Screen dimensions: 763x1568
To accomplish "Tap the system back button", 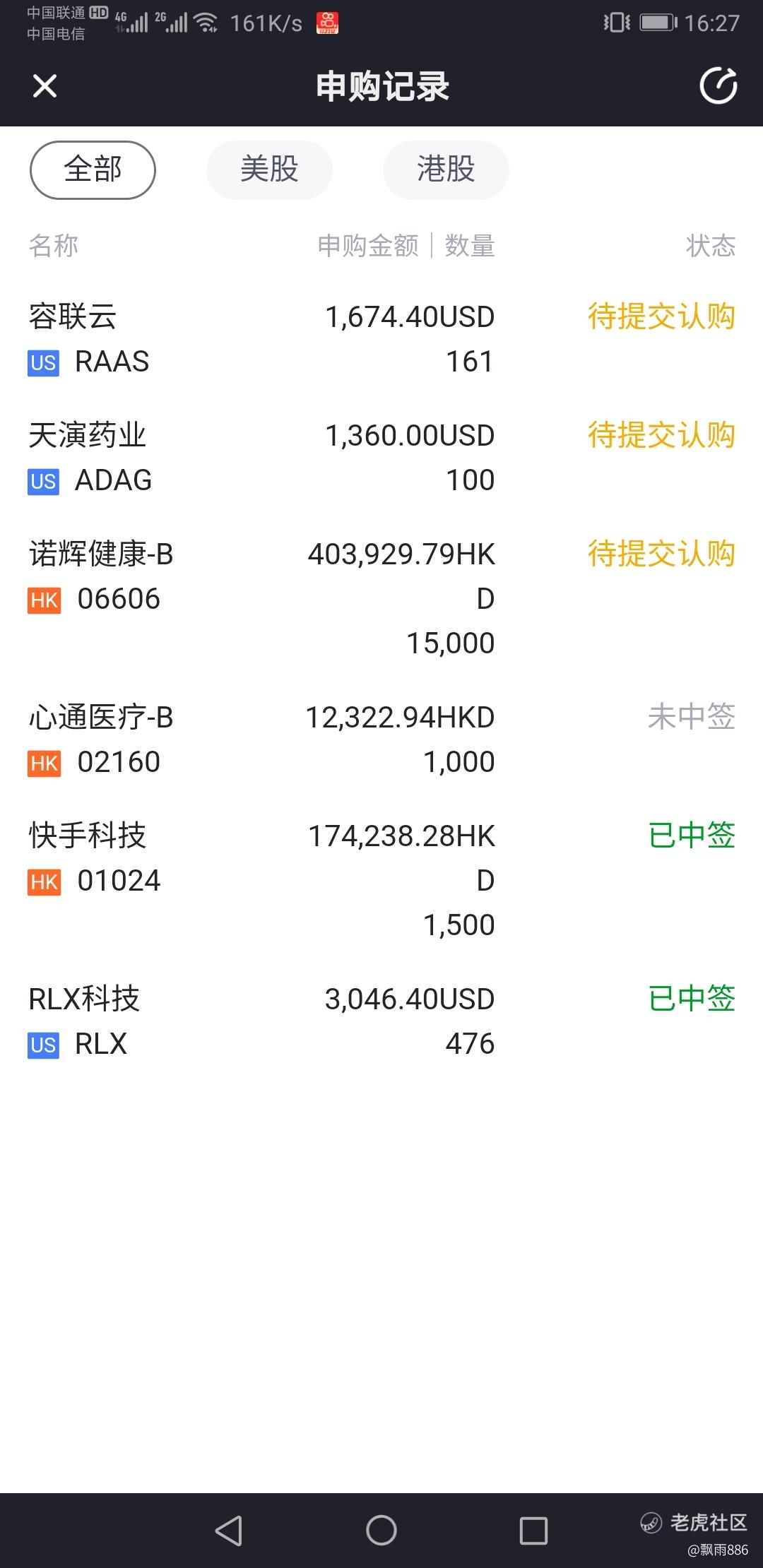I will pyautogui.click(x=229, y=1531).
